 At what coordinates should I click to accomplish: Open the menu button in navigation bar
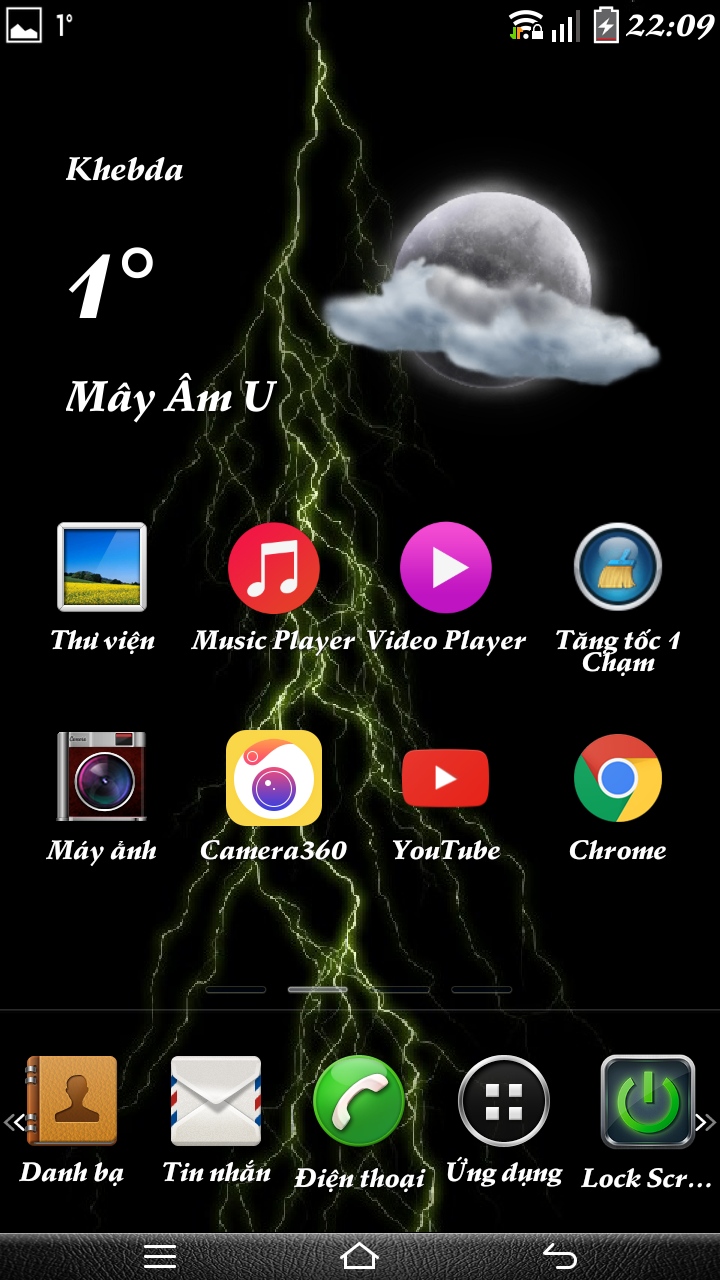pyautogui.click(x=160, y=1255)
